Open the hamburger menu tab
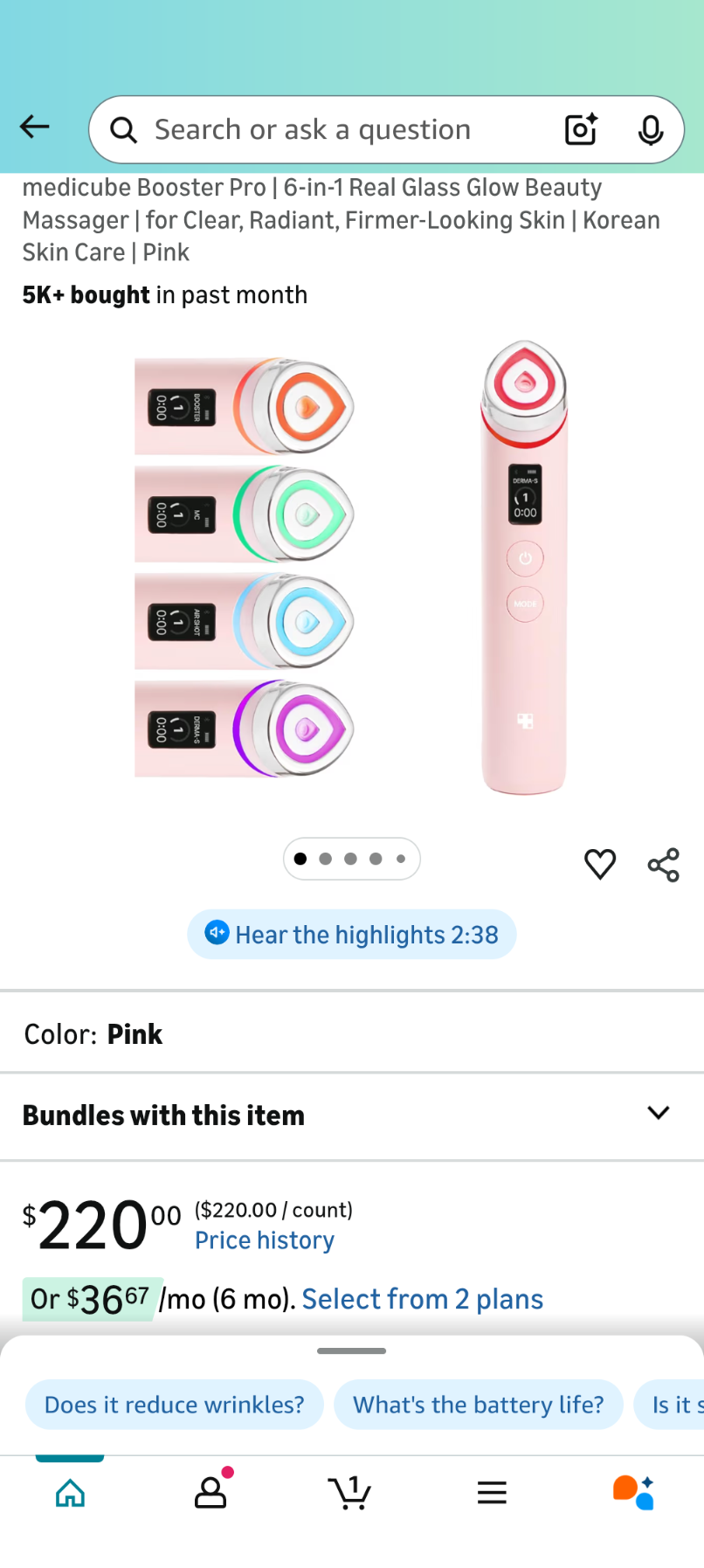The width and height of the screenshot is (704, 1568). (492, 1493)
